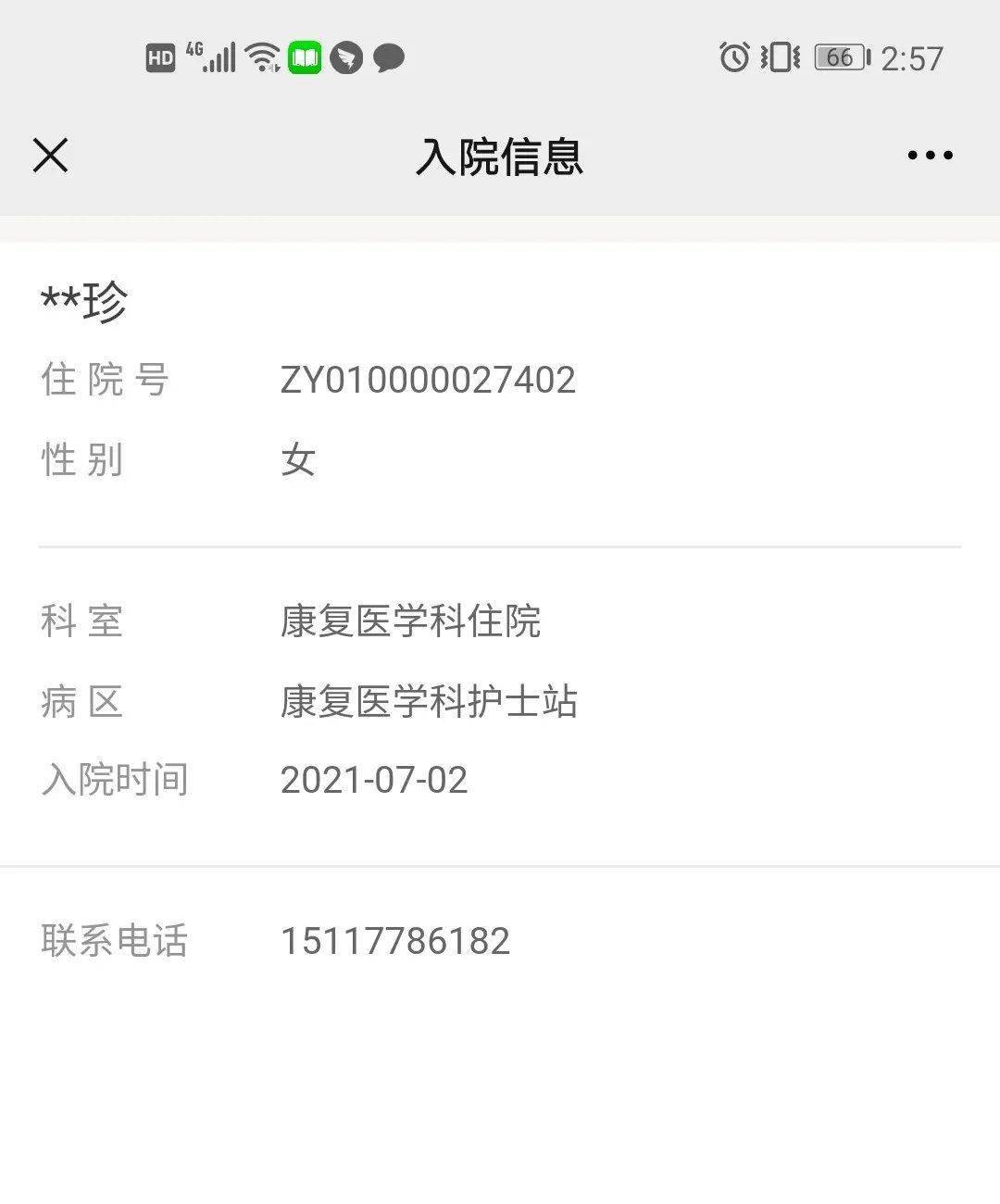
Task: Click the vibrate mode icon
Action: click(778, 57)
